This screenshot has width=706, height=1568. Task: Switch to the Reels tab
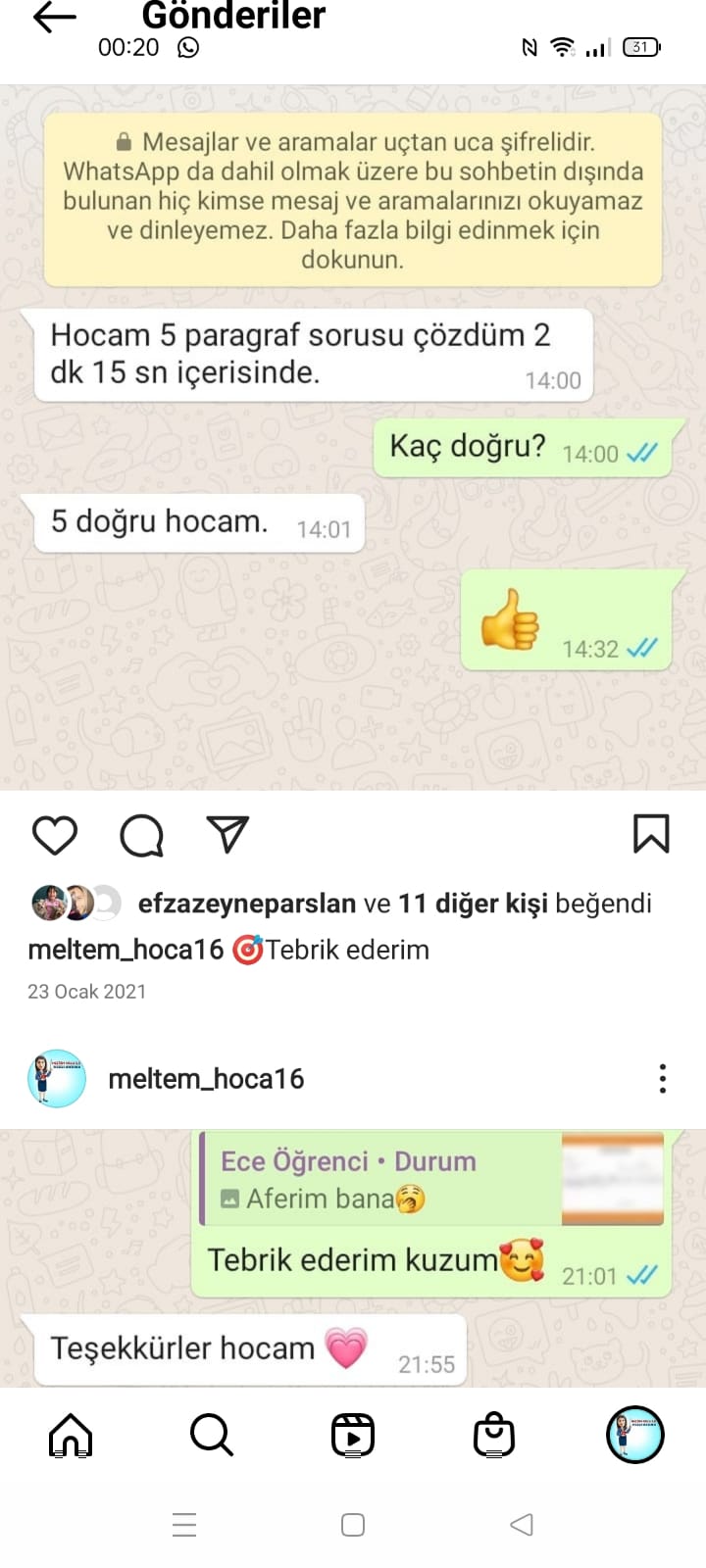pos(353,1436)
